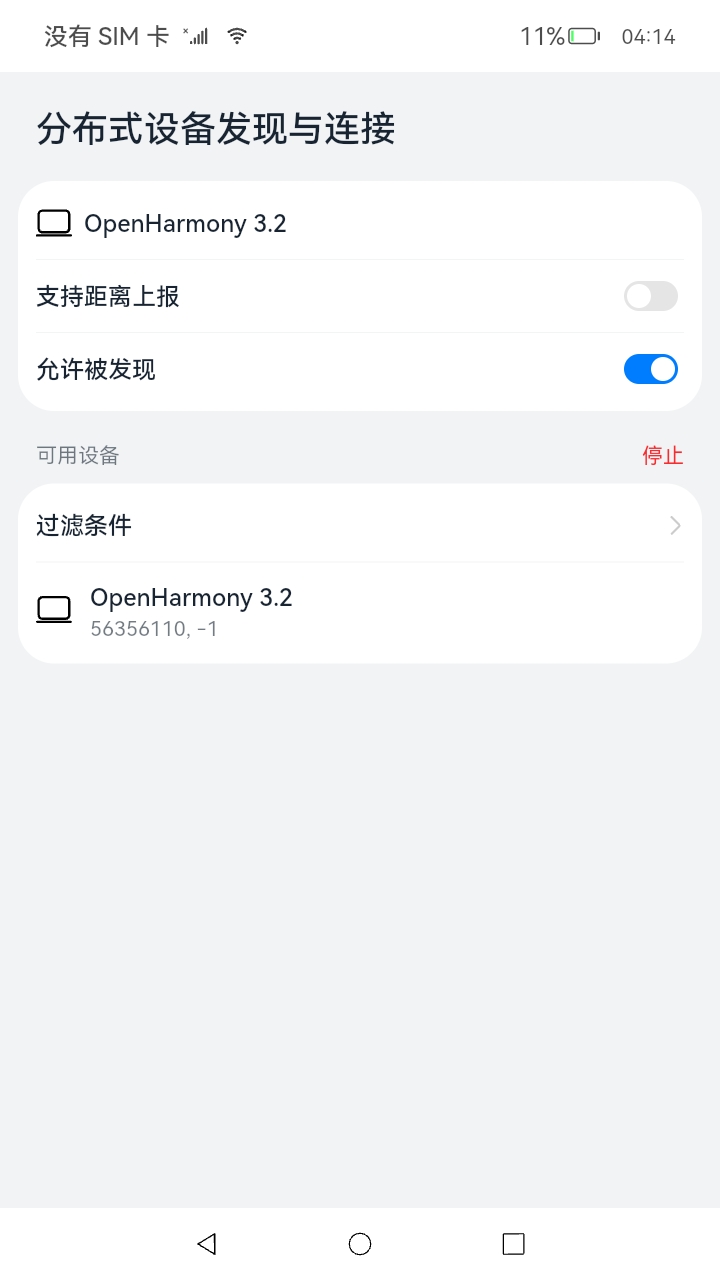
Task: Open the 过滤条件 filter settings
Action: (x=360, y=525)
